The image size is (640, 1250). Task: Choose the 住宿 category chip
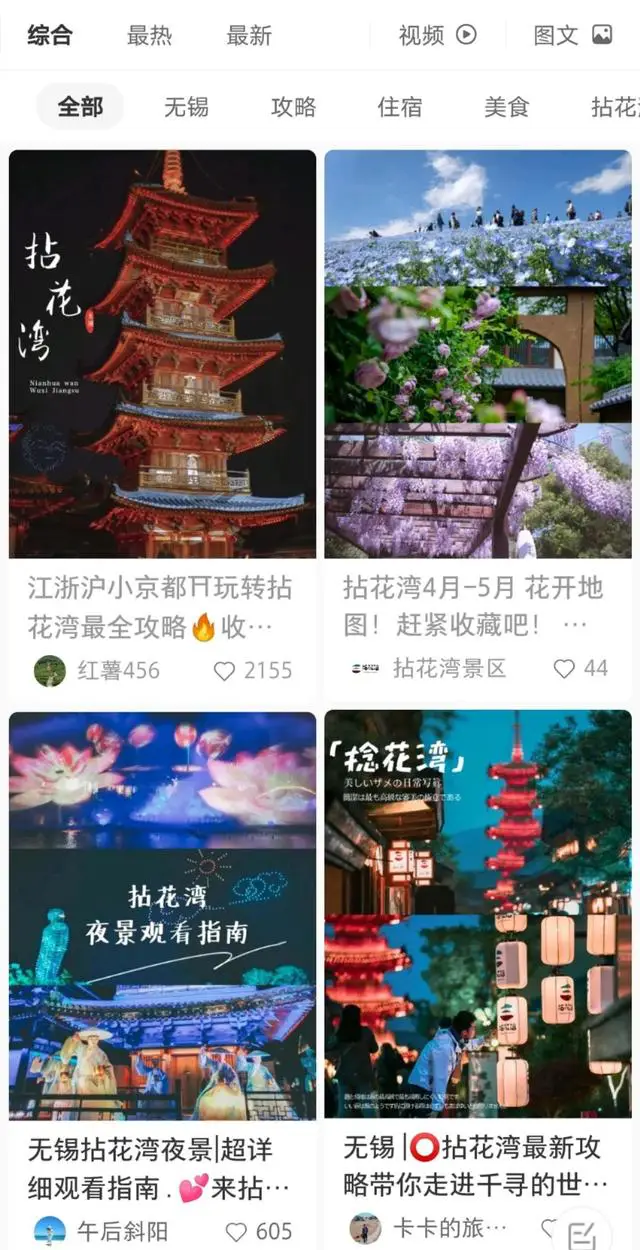[x=400, y=107]
